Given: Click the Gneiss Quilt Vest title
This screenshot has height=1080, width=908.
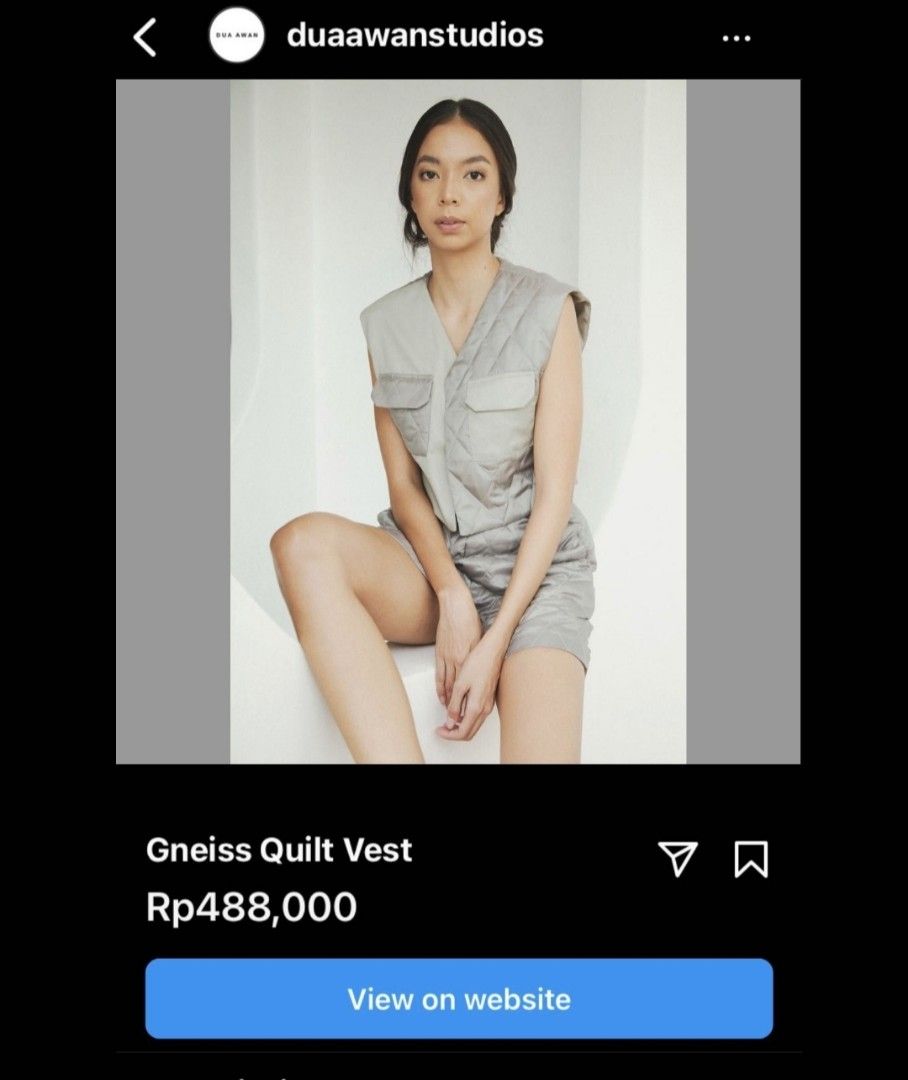Looking at the screenshot, I should point(279,852).
